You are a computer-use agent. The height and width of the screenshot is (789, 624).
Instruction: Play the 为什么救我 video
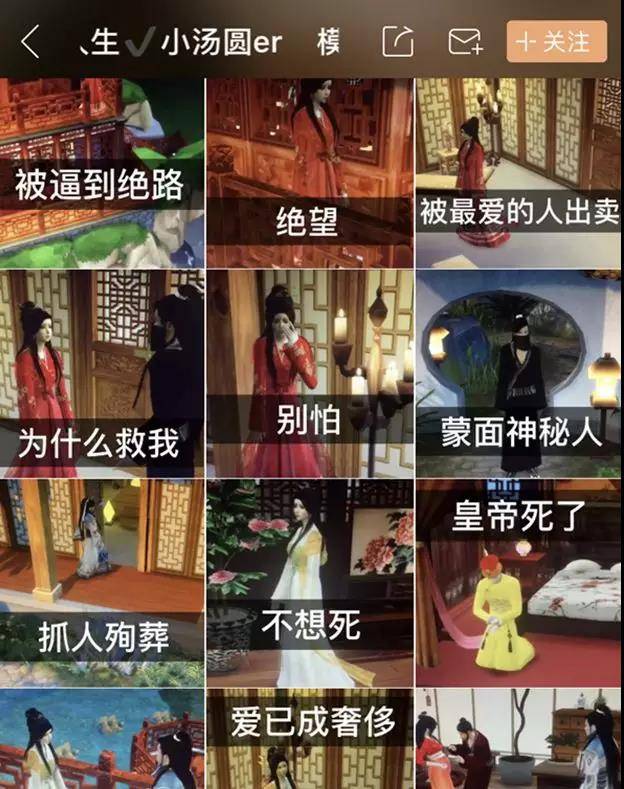[x=101, y=374]
